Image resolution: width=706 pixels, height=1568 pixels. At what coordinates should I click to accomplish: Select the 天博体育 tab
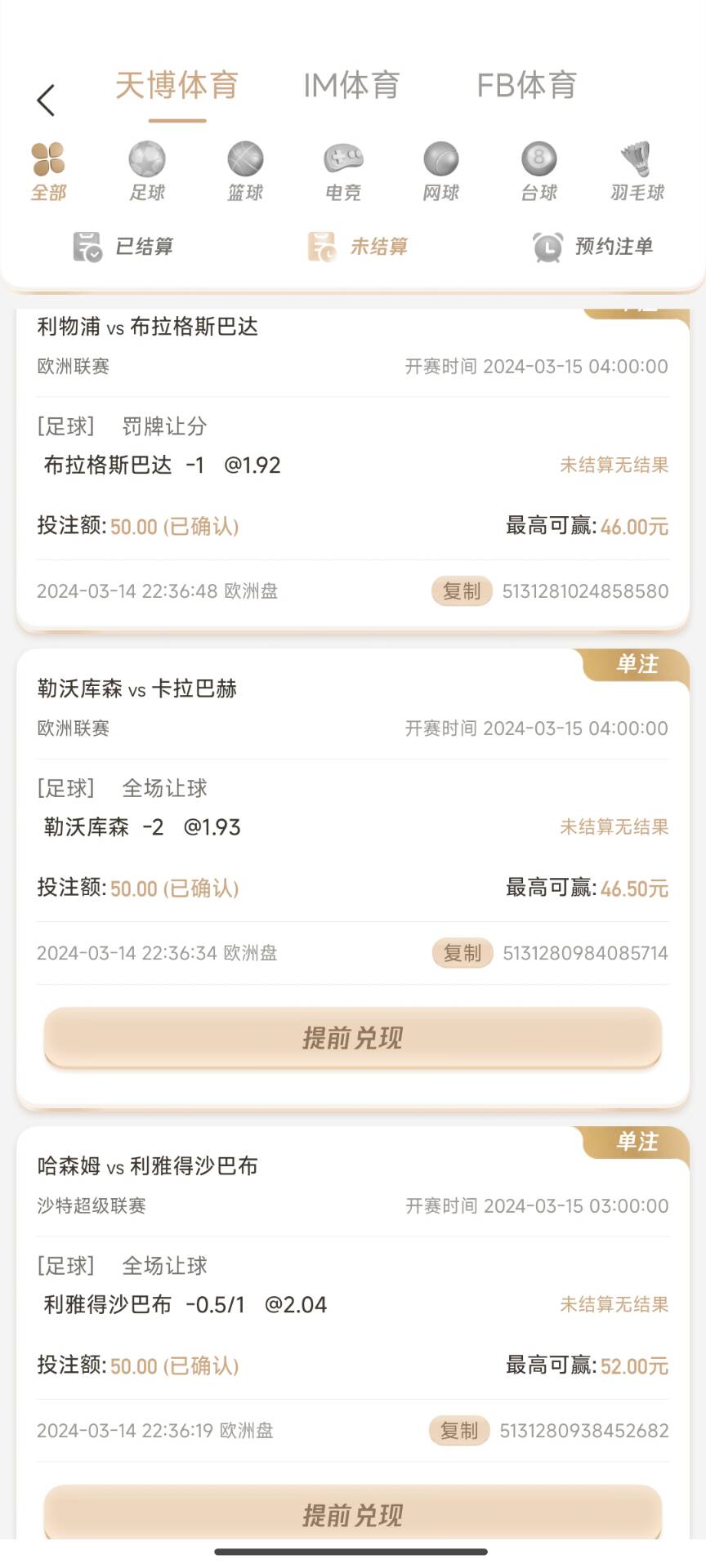pos(176,86)
